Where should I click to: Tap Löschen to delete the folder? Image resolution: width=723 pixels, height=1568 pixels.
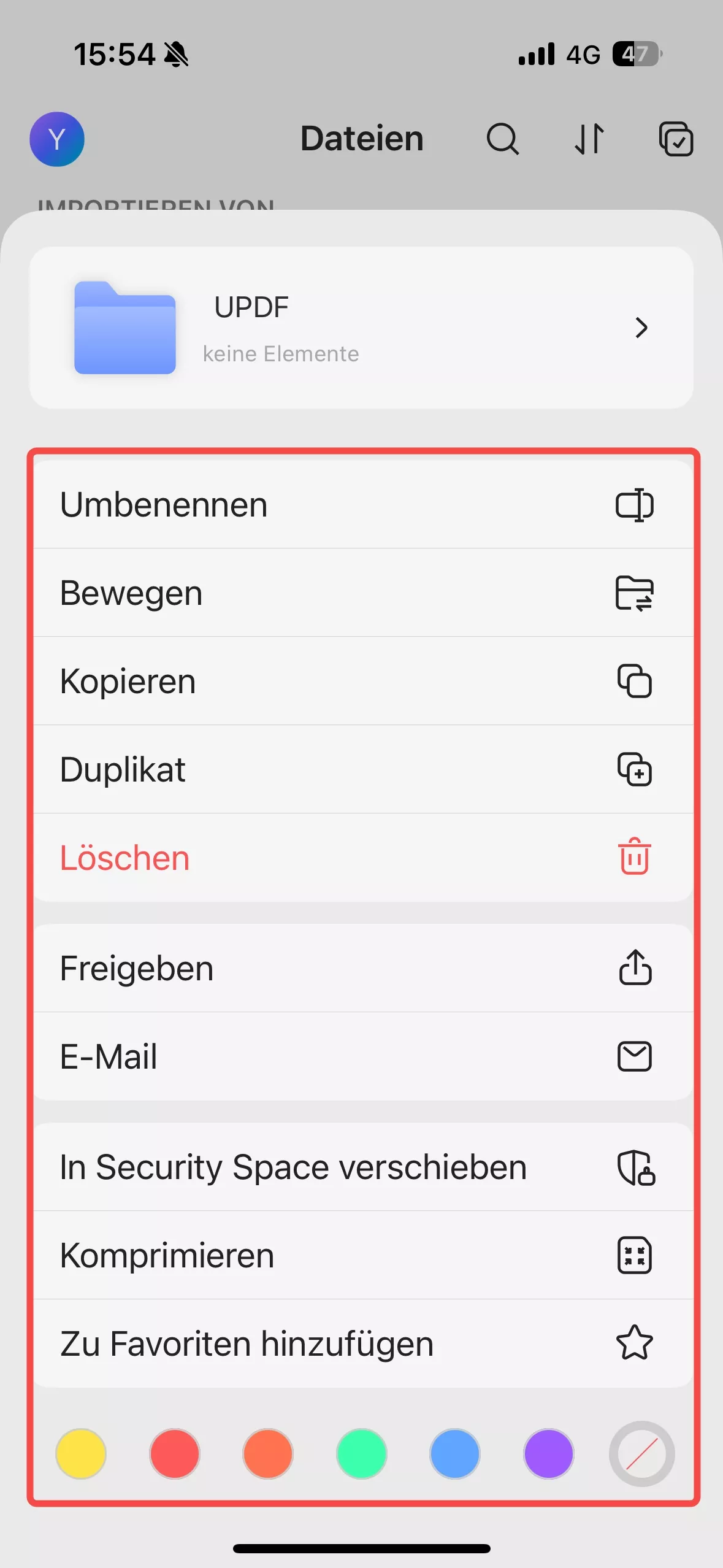pos(124,858)
